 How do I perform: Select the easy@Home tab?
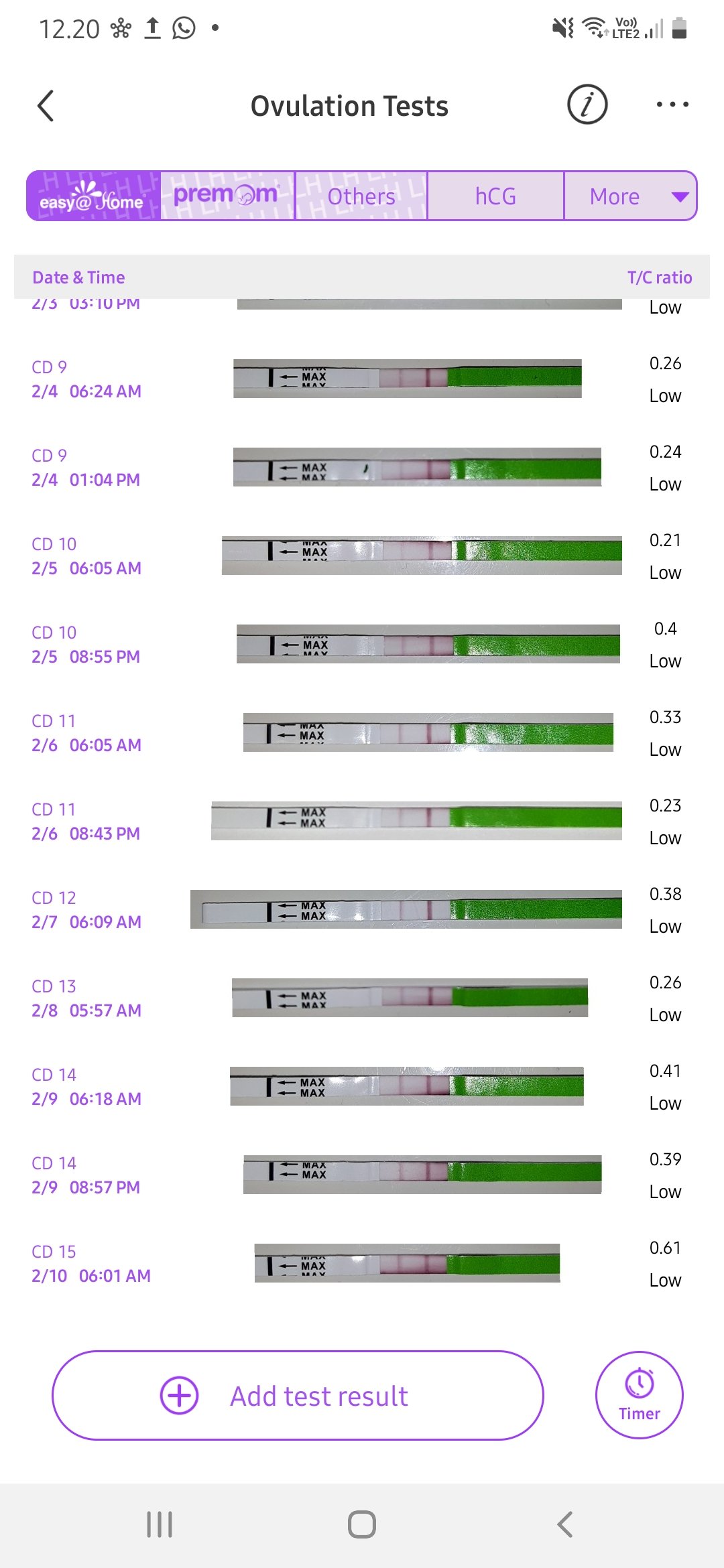click(94, 196)
